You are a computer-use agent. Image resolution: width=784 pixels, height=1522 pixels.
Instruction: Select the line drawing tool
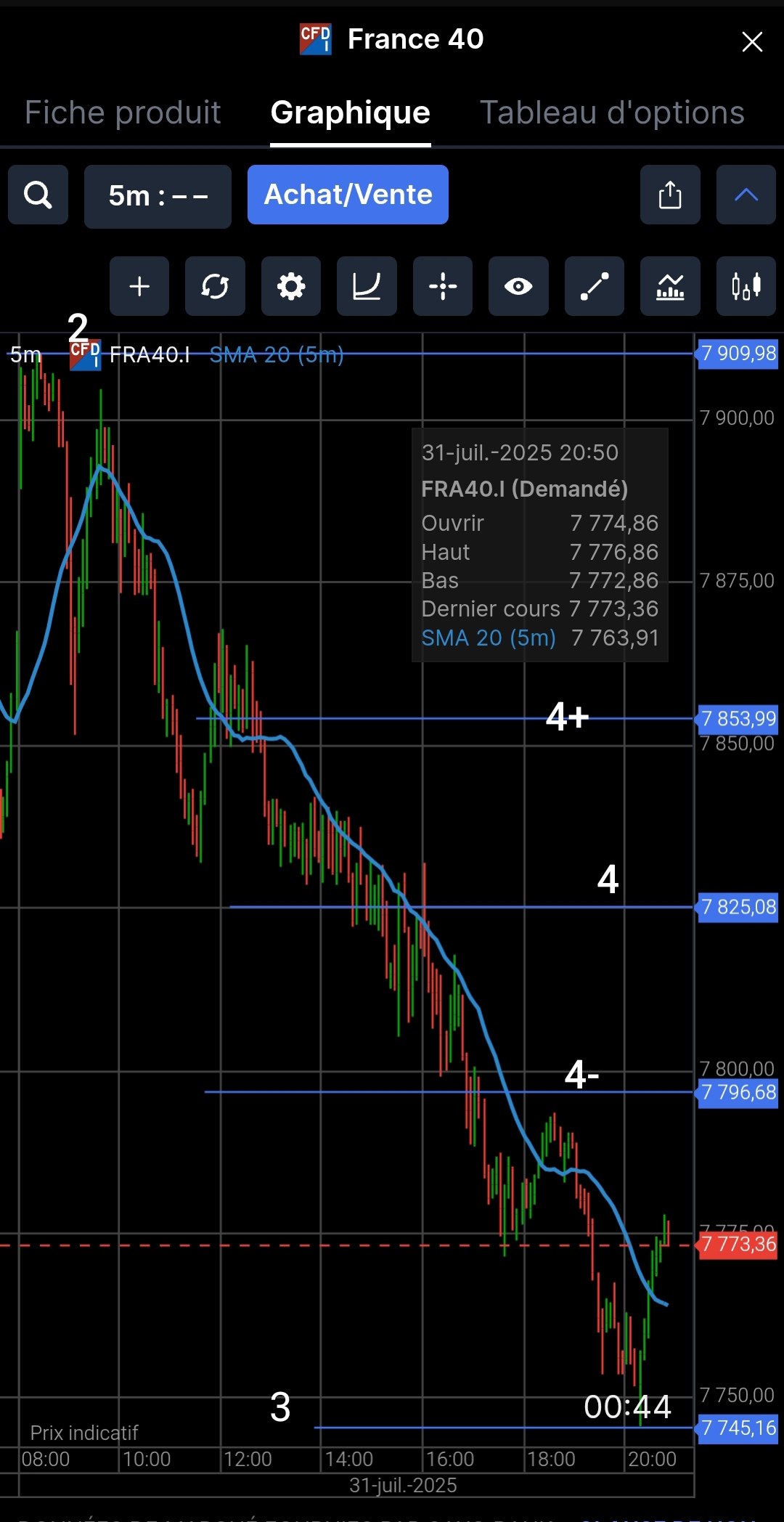[x=595, y=286]
